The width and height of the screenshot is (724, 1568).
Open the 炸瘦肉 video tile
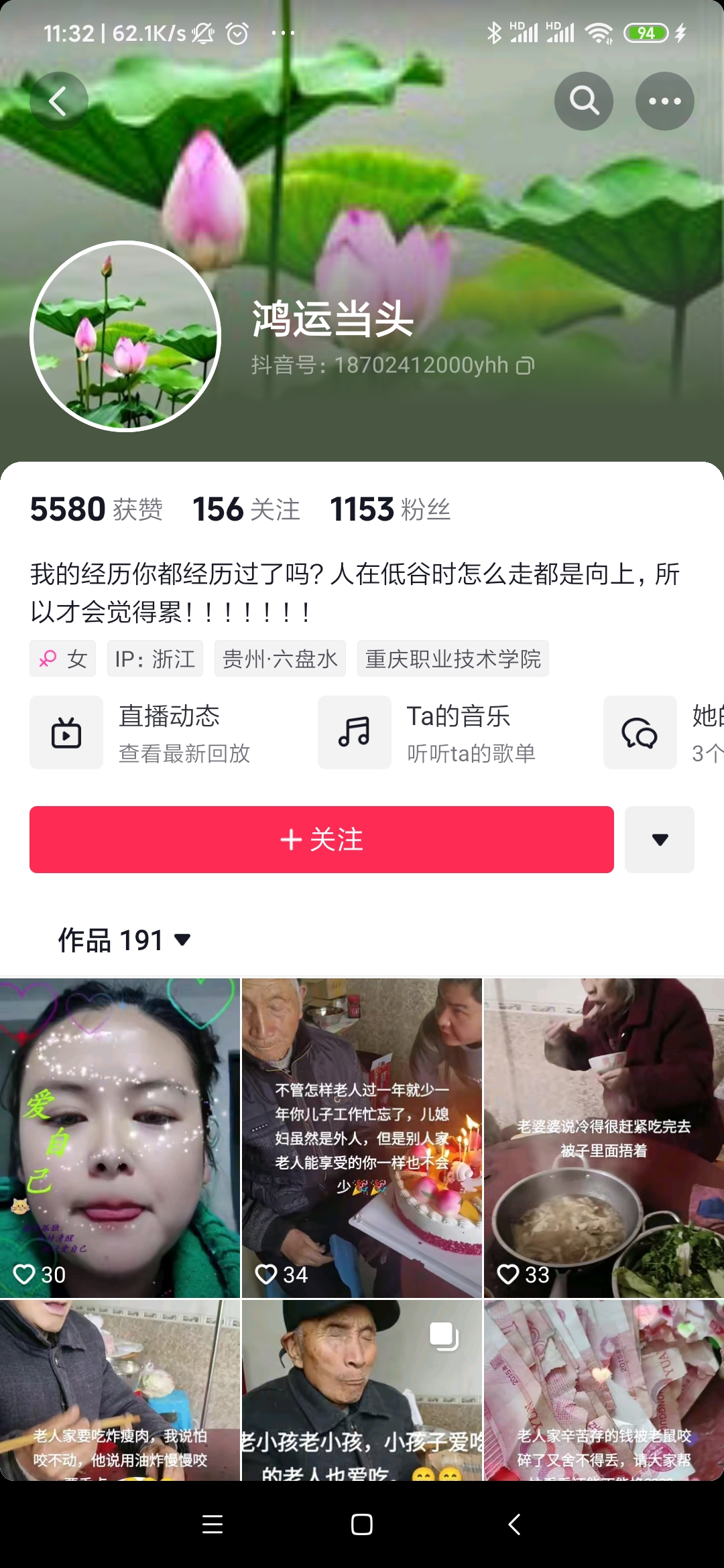point(119,1390)
